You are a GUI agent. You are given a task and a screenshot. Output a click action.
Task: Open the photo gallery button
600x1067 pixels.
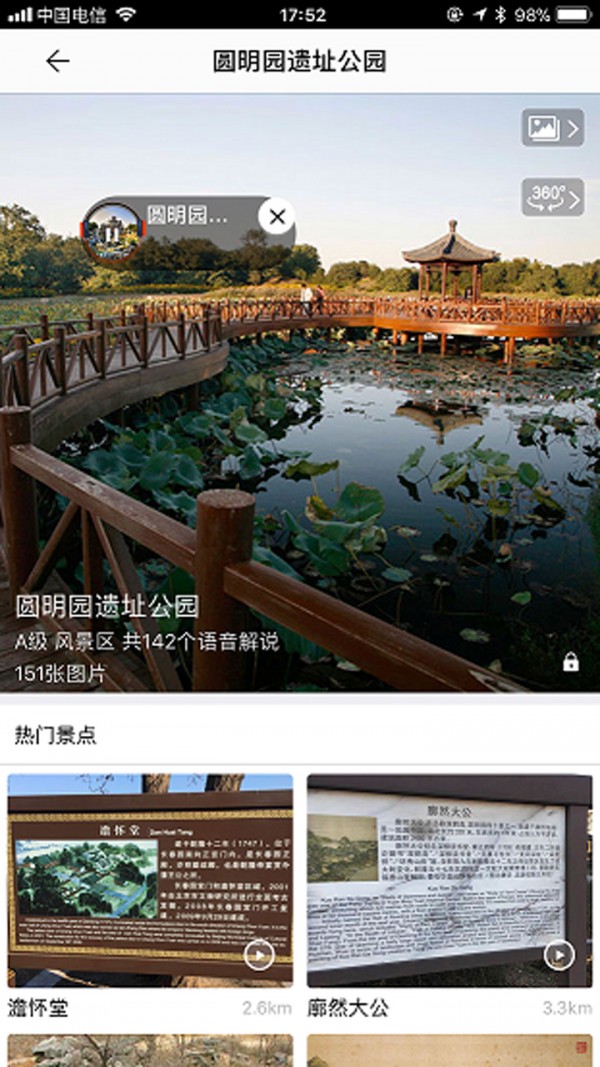click(x=553, y=128)
